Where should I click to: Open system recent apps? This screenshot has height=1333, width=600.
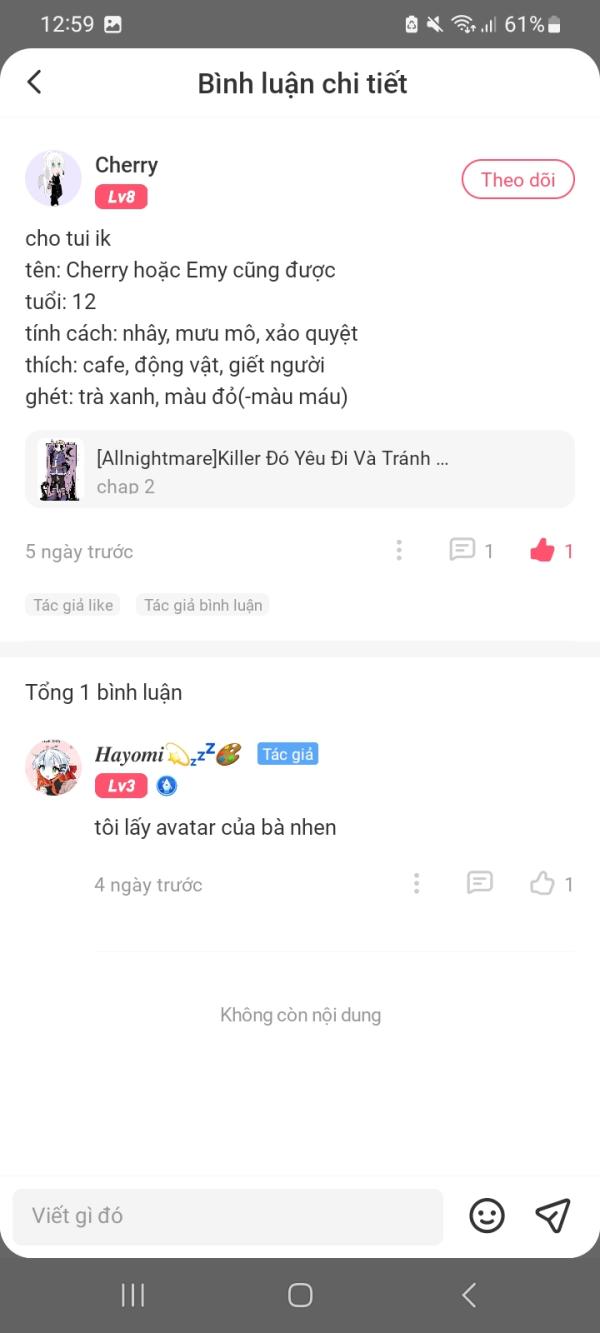133,1295
